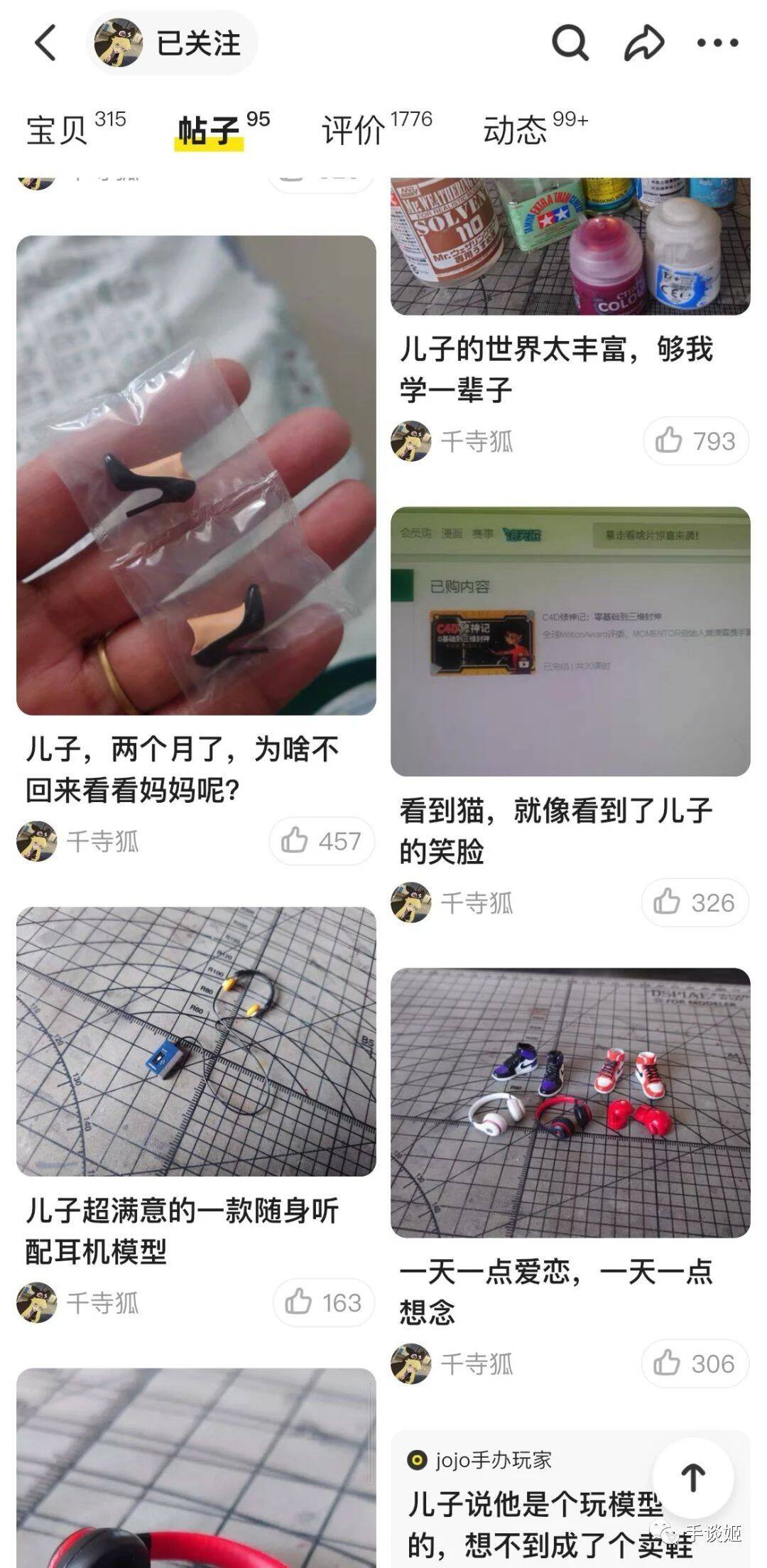Share this seller's page
Viewport: 767px width, 1568px height.
point(643,43)
